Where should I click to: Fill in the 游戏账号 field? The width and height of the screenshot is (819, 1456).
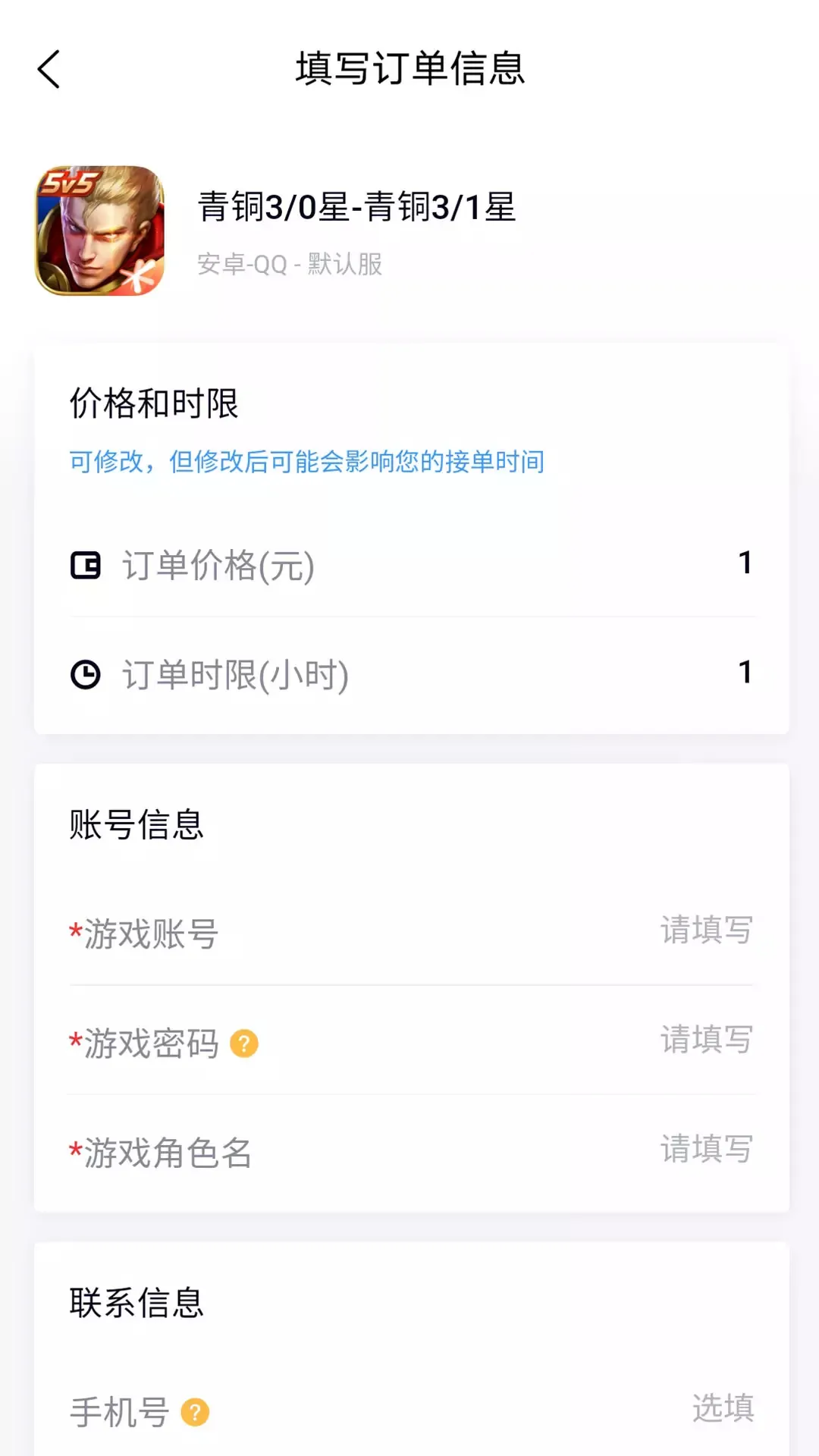707,931
